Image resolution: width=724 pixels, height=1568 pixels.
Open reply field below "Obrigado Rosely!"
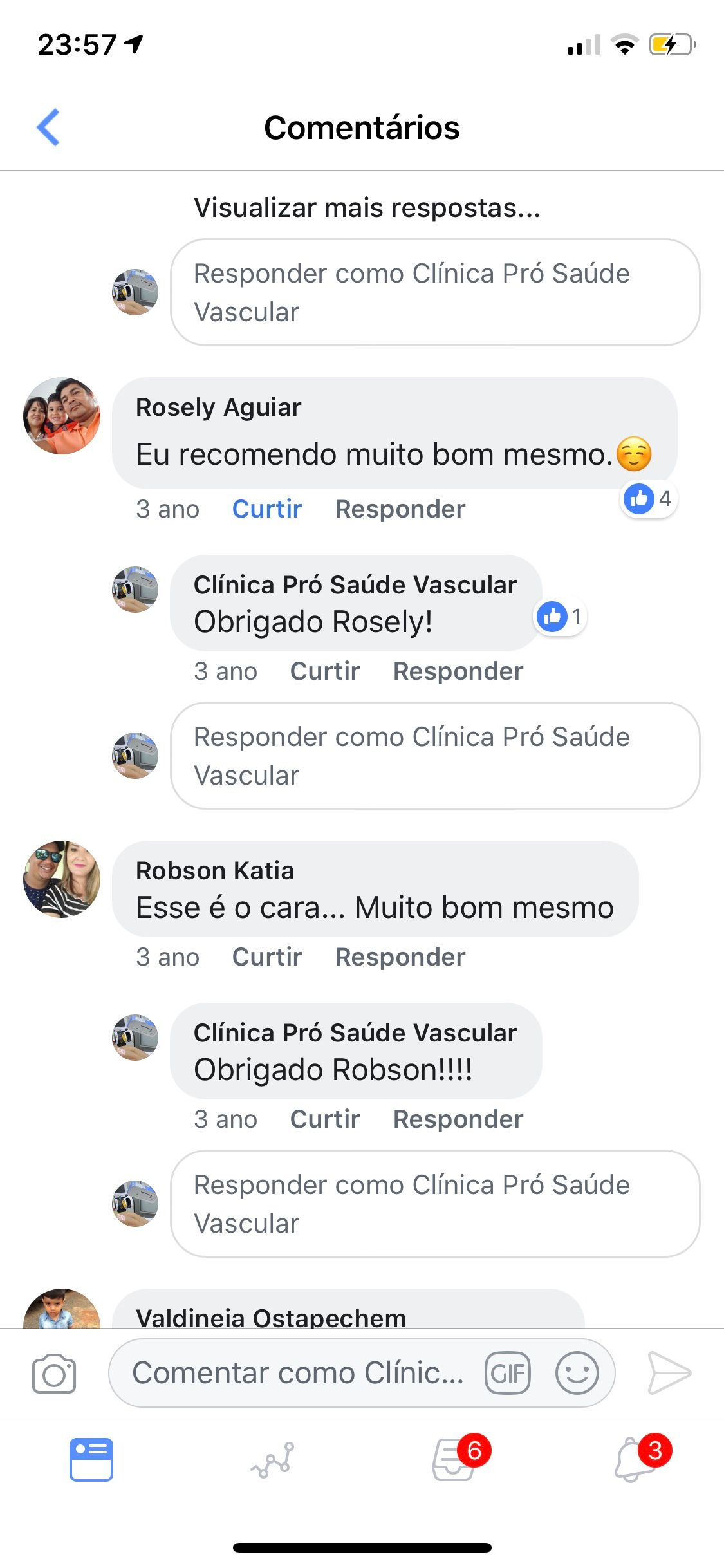pos(435,756)
